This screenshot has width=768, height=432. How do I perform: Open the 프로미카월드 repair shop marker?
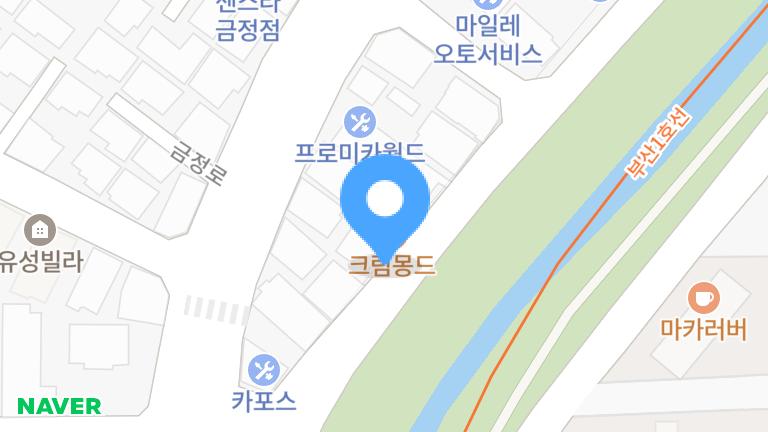[360, 123]
